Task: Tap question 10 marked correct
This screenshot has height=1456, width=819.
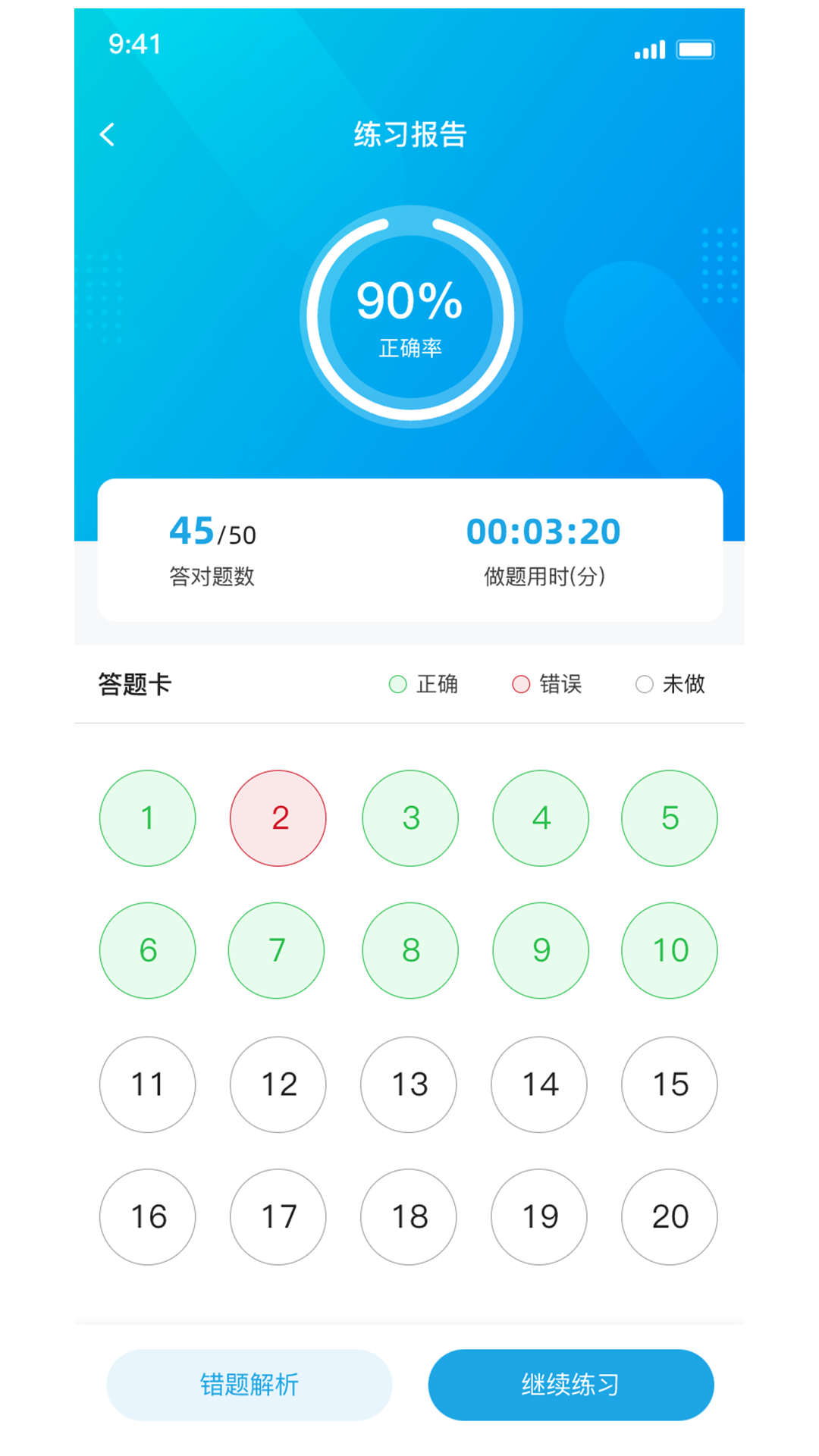Action: coord(669,950)
